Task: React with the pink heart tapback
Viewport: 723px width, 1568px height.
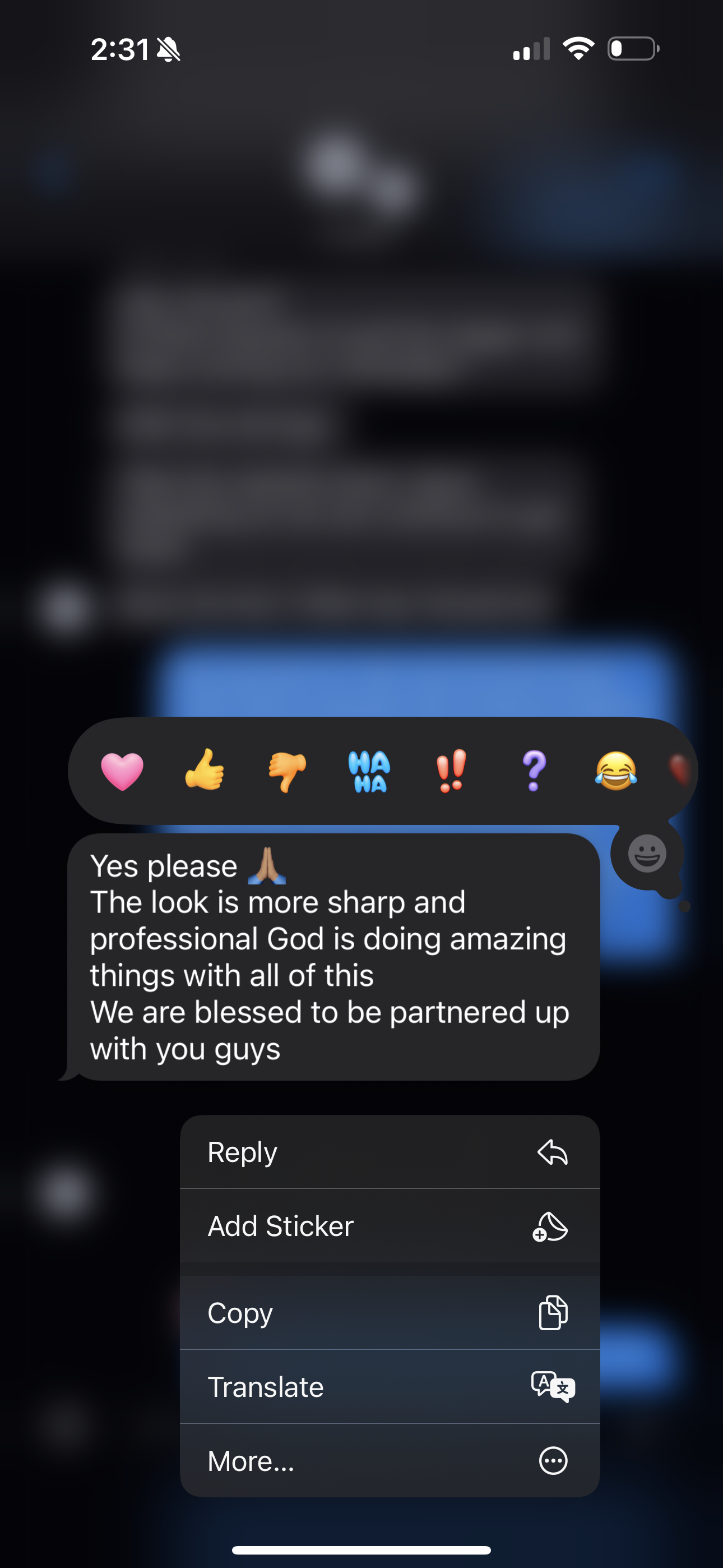Action: pos(122,771)
